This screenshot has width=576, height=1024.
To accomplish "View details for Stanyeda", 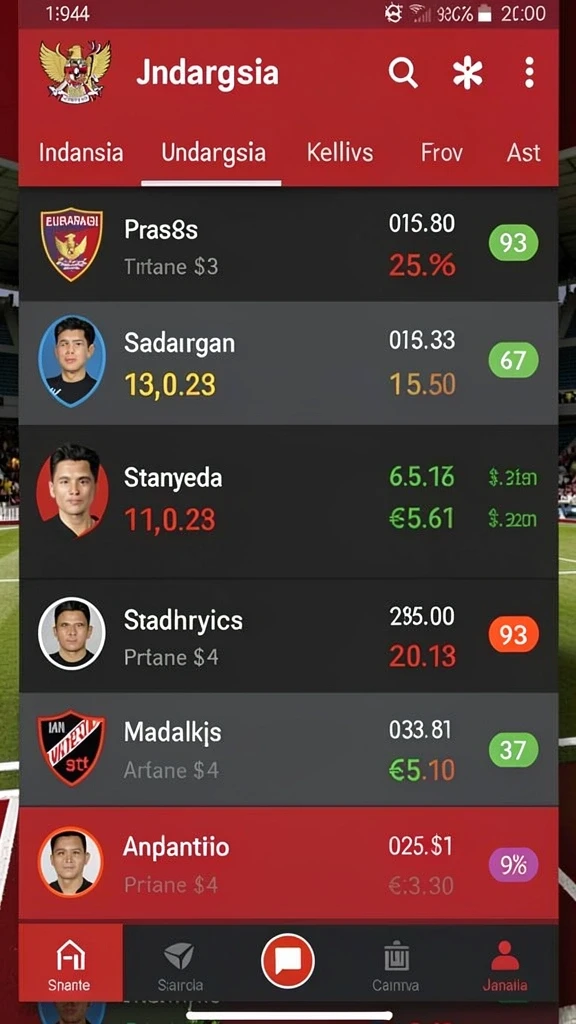I will 288,502.
